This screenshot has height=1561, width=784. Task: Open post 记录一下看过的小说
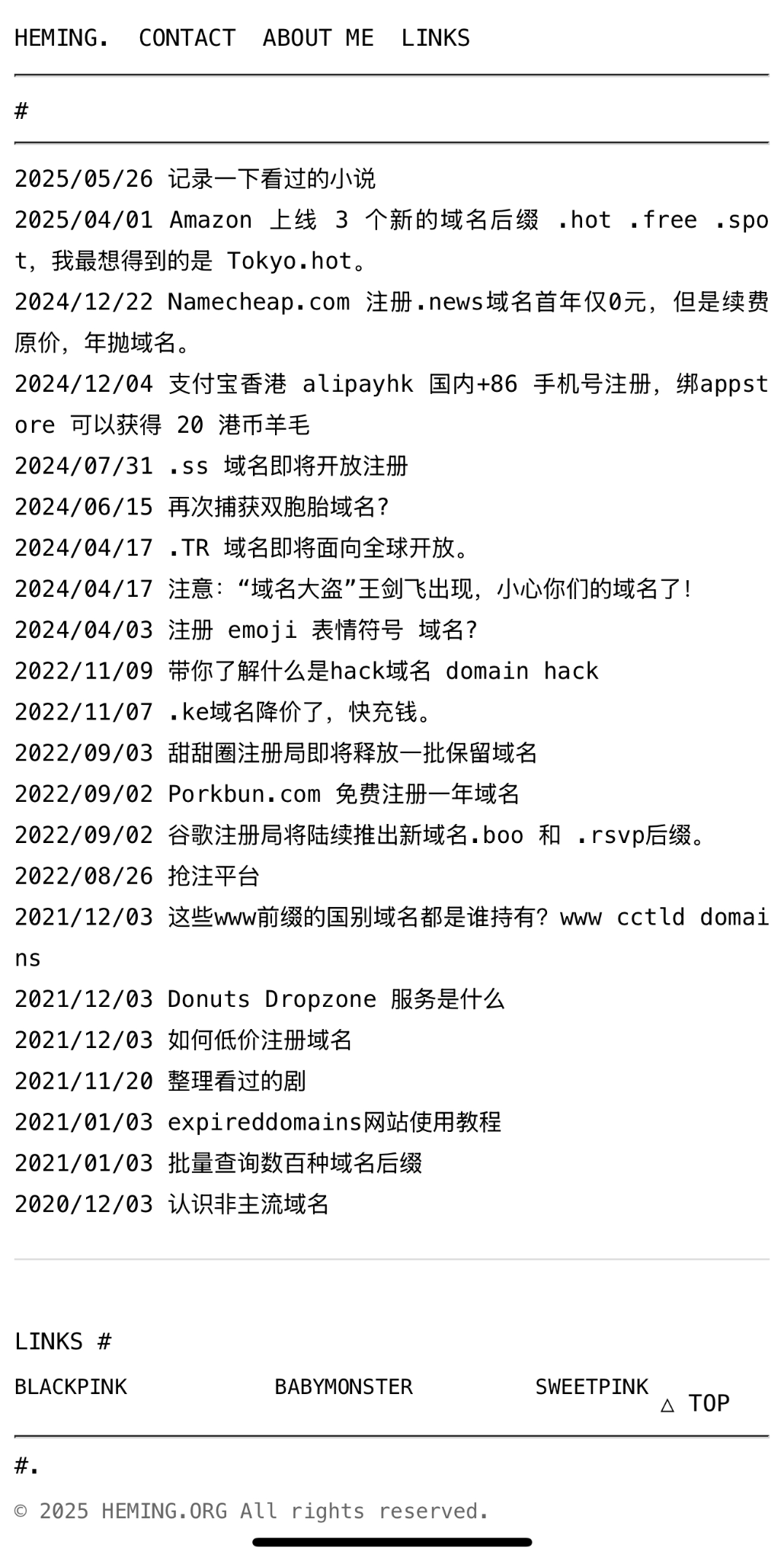pyautogui.click(x=271, y=179)
